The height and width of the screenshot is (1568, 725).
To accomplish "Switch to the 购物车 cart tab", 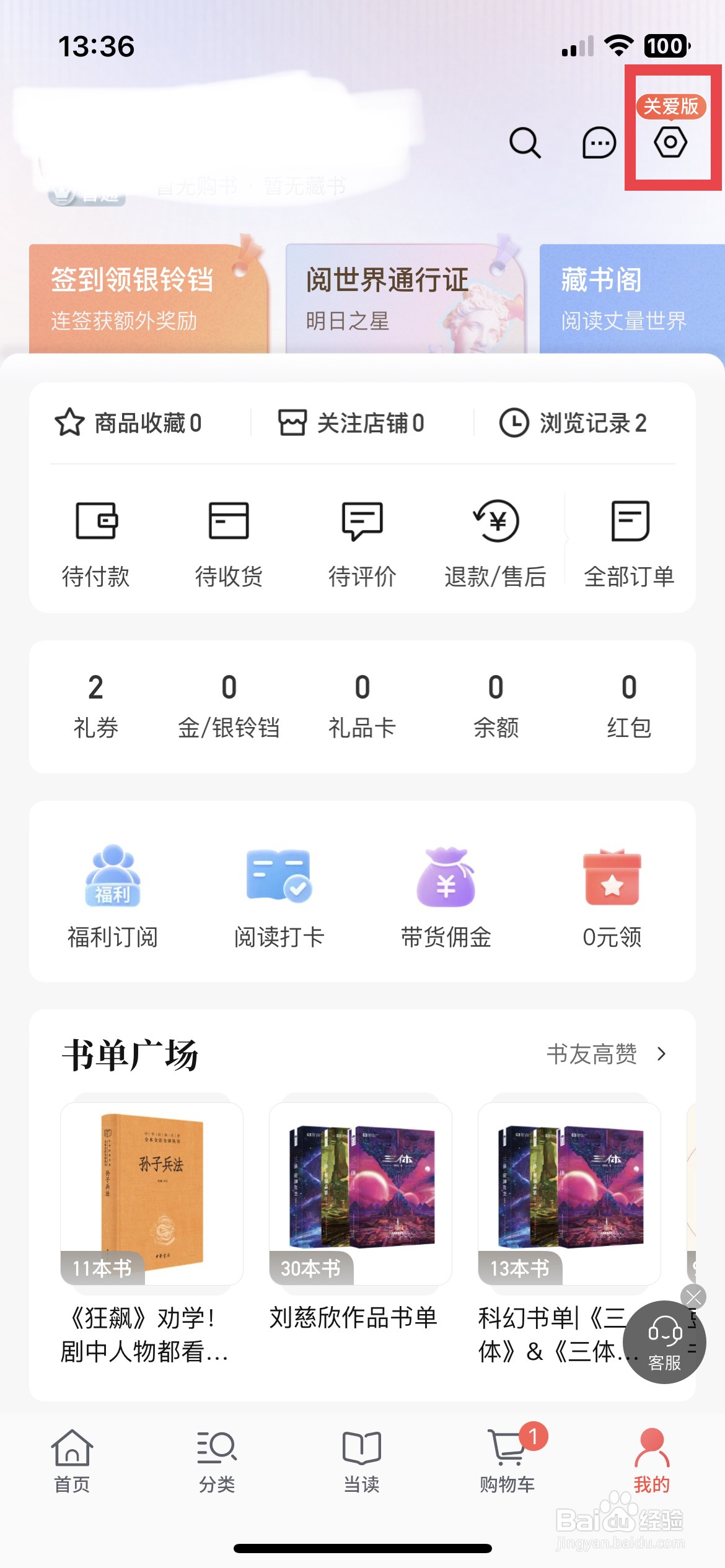I will point(507,1460).
